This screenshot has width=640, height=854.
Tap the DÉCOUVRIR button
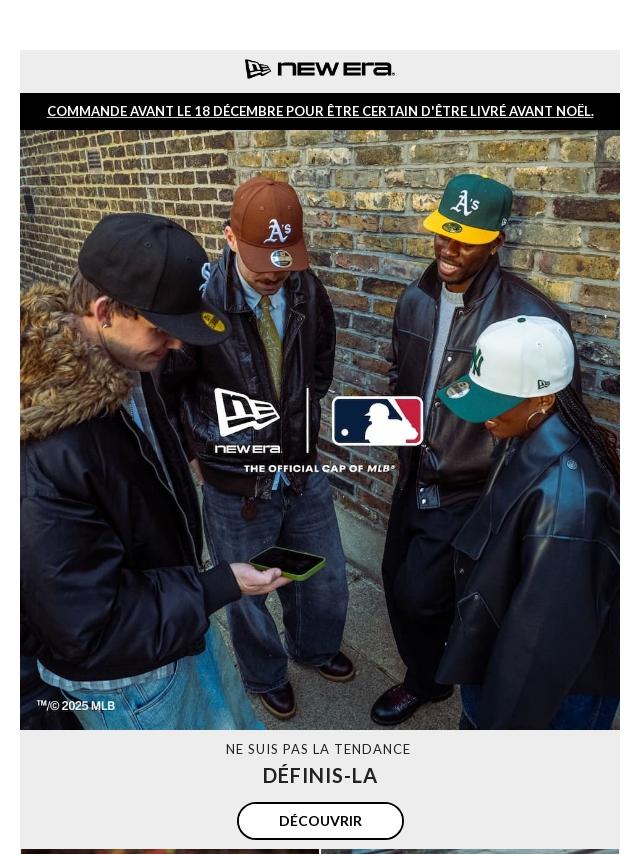(x=320, y=821)
